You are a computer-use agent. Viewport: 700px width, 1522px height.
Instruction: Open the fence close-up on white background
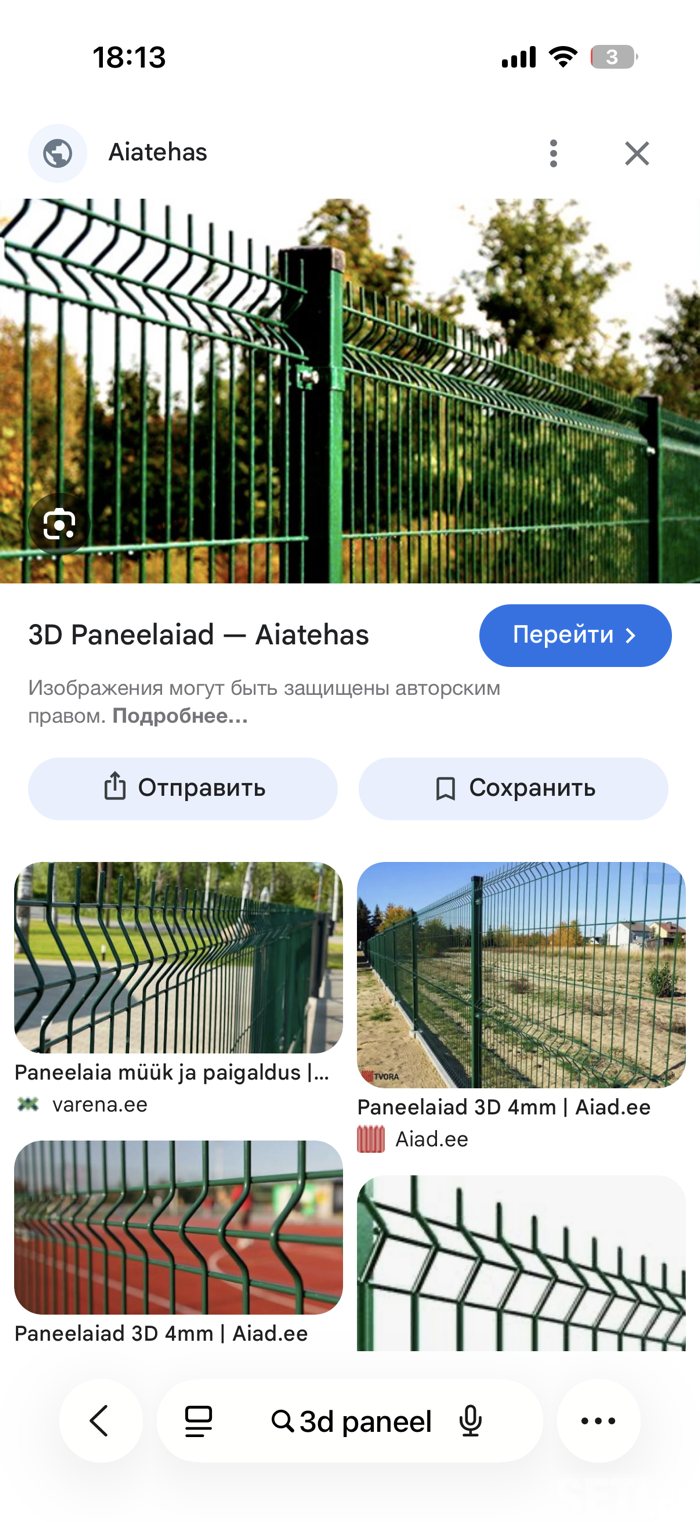tap(521, 1262)
